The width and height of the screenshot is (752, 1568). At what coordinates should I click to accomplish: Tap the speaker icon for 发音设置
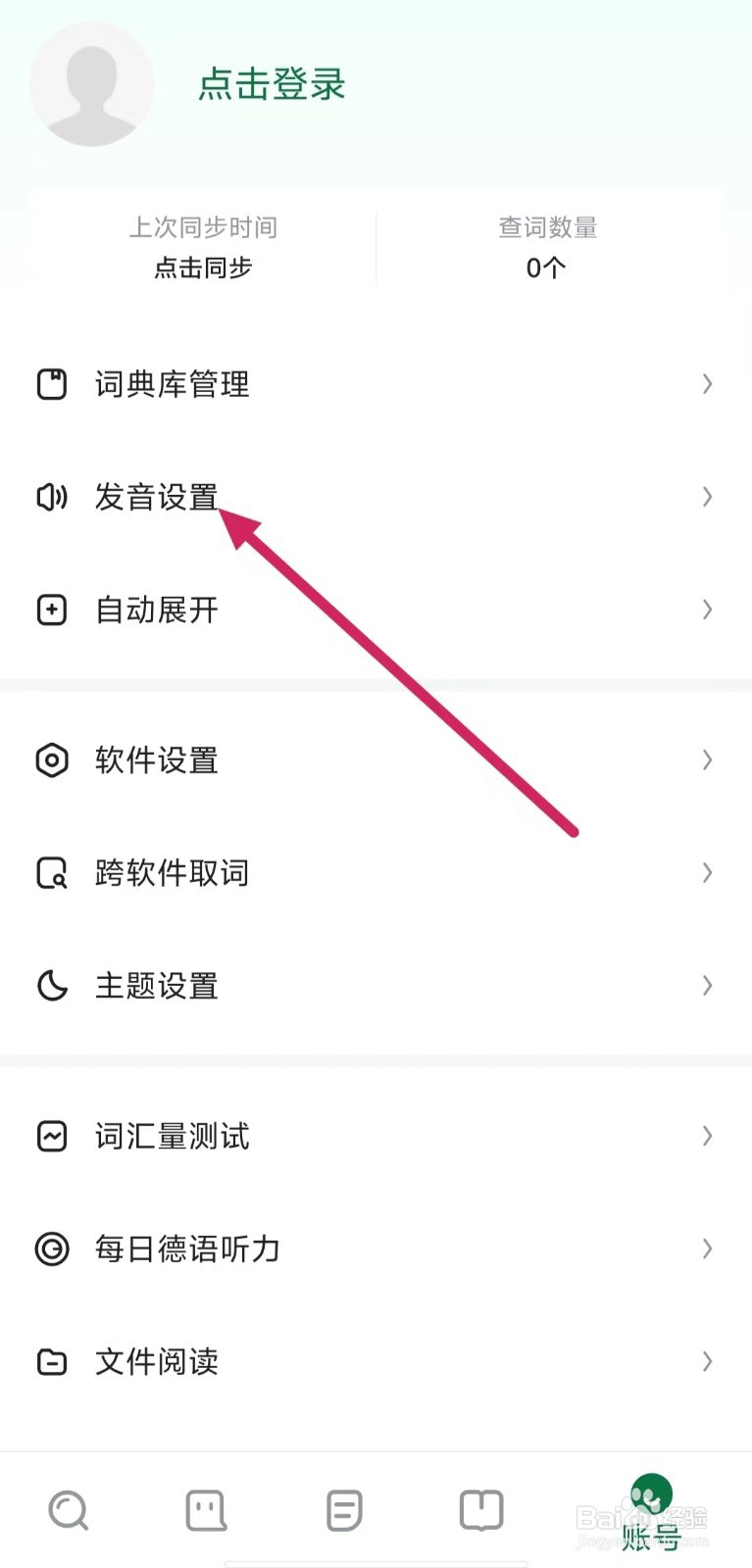coord(52,498)
